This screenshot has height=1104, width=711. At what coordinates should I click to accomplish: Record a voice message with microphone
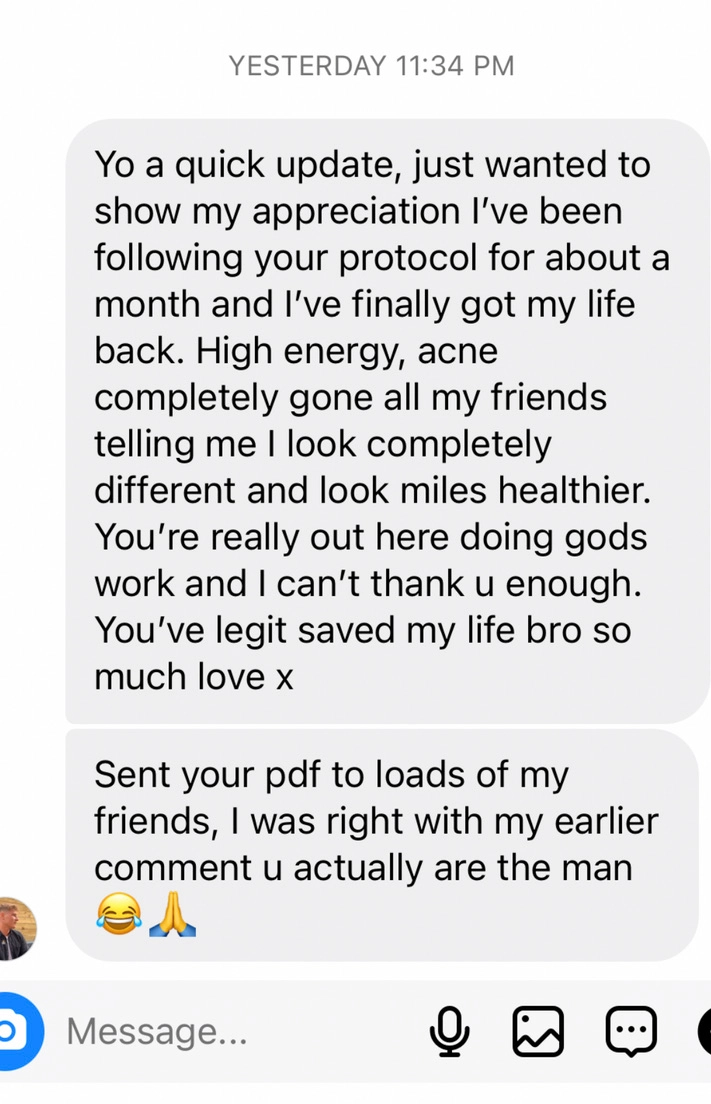point(449,1031)
